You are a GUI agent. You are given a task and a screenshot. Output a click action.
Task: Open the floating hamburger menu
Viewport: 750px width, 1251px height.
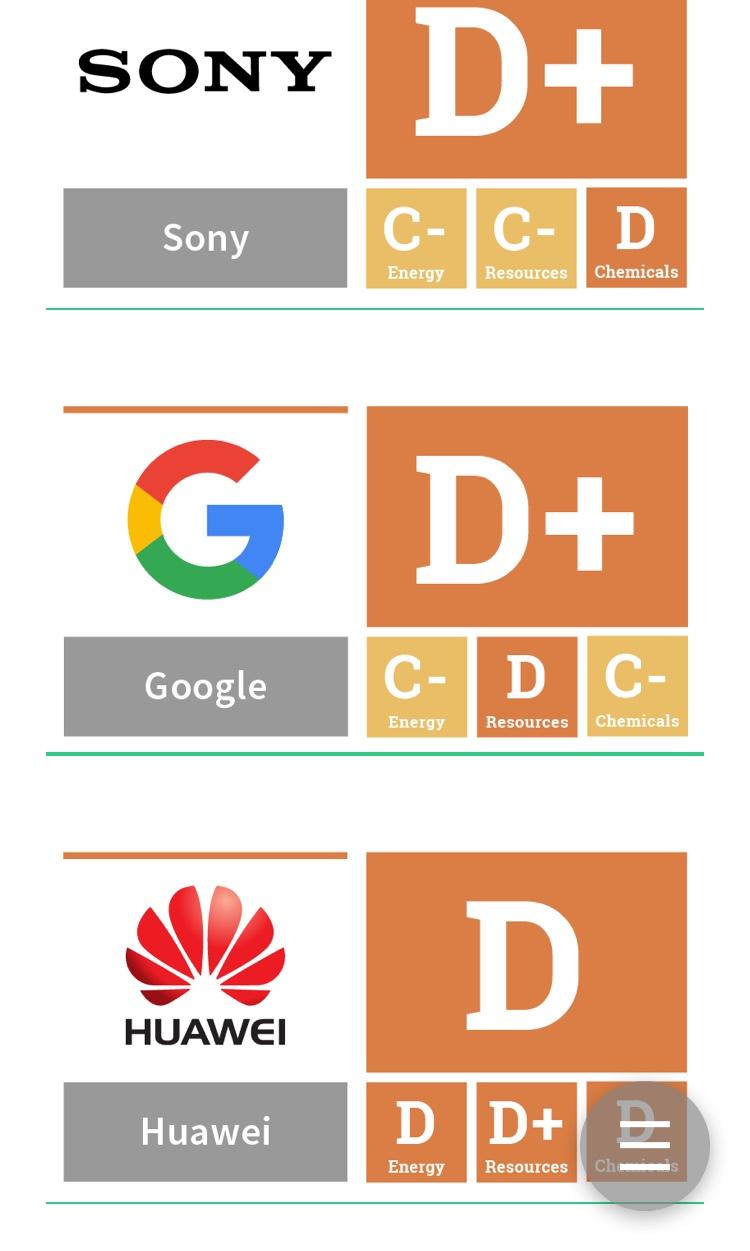click(x=645, y=1145)
